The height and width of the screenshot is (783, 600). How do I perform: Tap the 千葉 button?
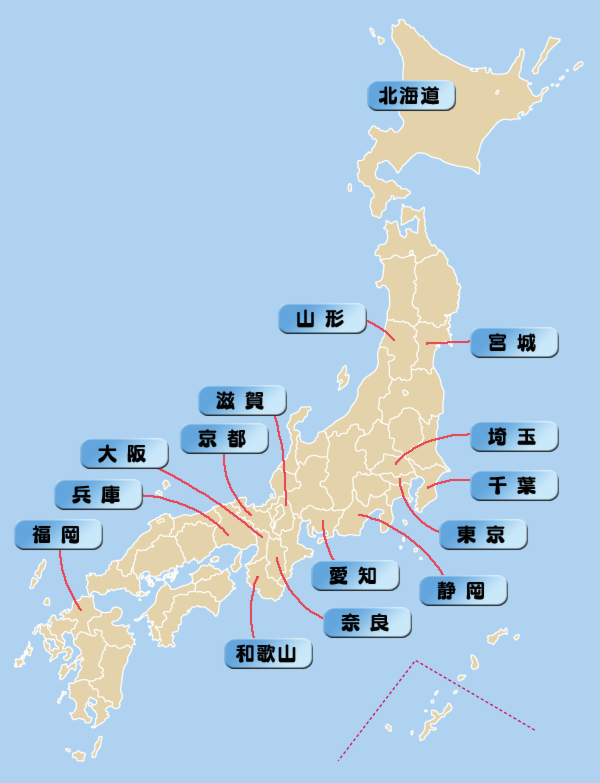513,486
